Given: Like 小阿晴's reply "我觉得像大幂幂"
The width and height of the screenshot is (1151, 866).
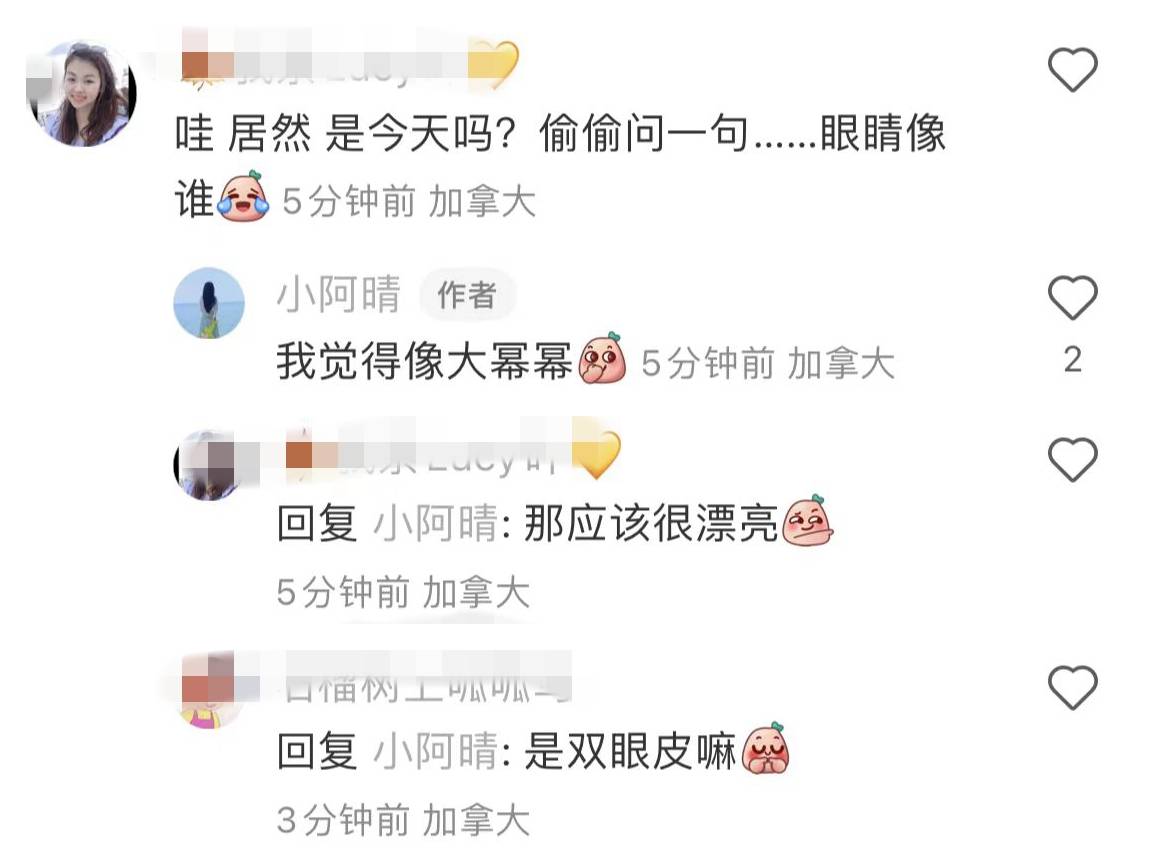Looking at the screenshot, I should tap(1072, 299).
